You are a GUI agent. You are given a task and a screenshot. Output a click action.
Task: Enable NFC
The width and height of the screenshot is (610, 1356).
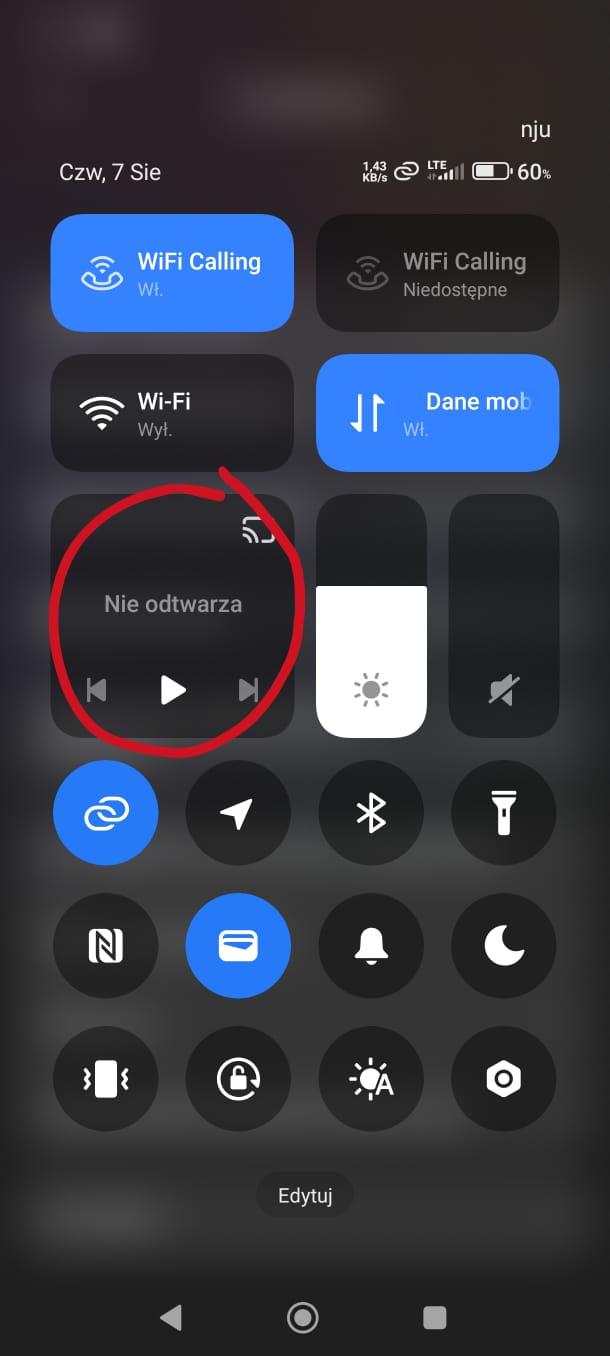[x=105, y=946]
